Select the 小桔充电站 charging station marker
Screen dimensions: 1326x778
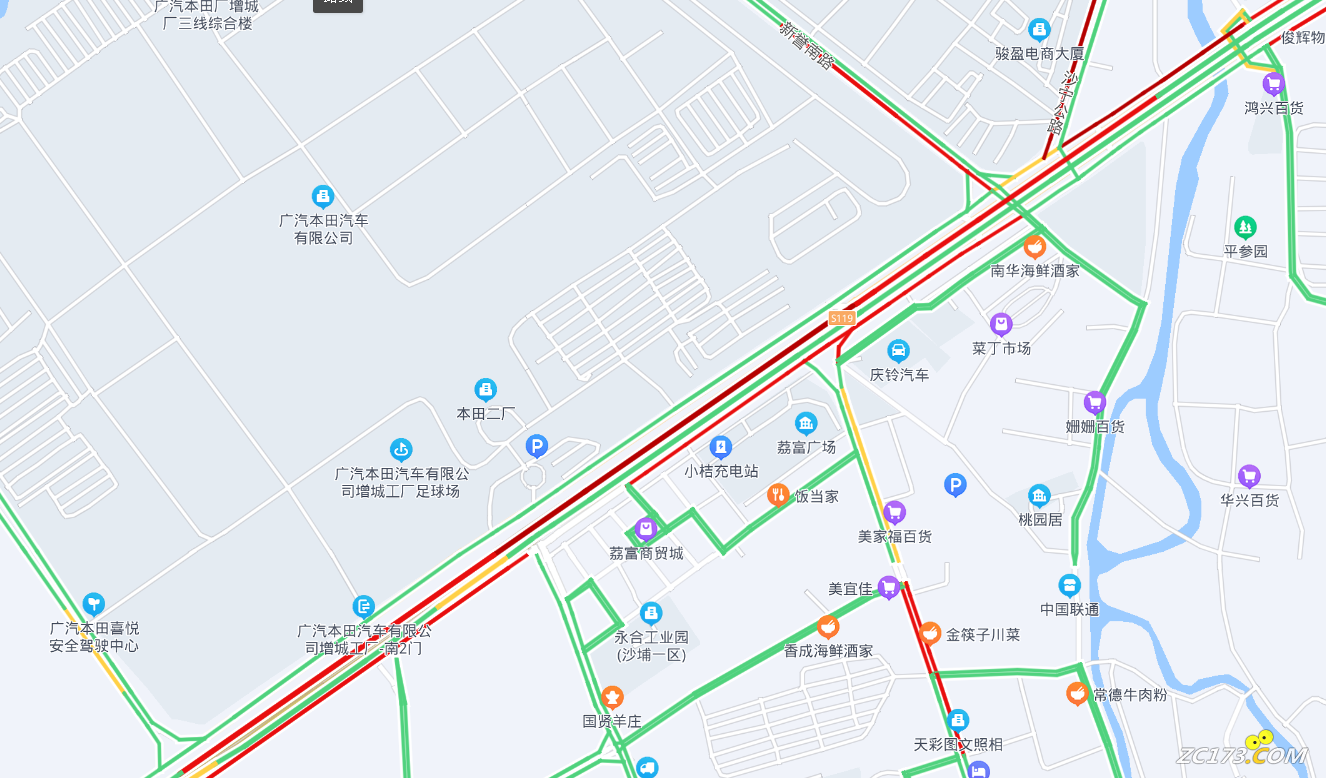[720, 447]
